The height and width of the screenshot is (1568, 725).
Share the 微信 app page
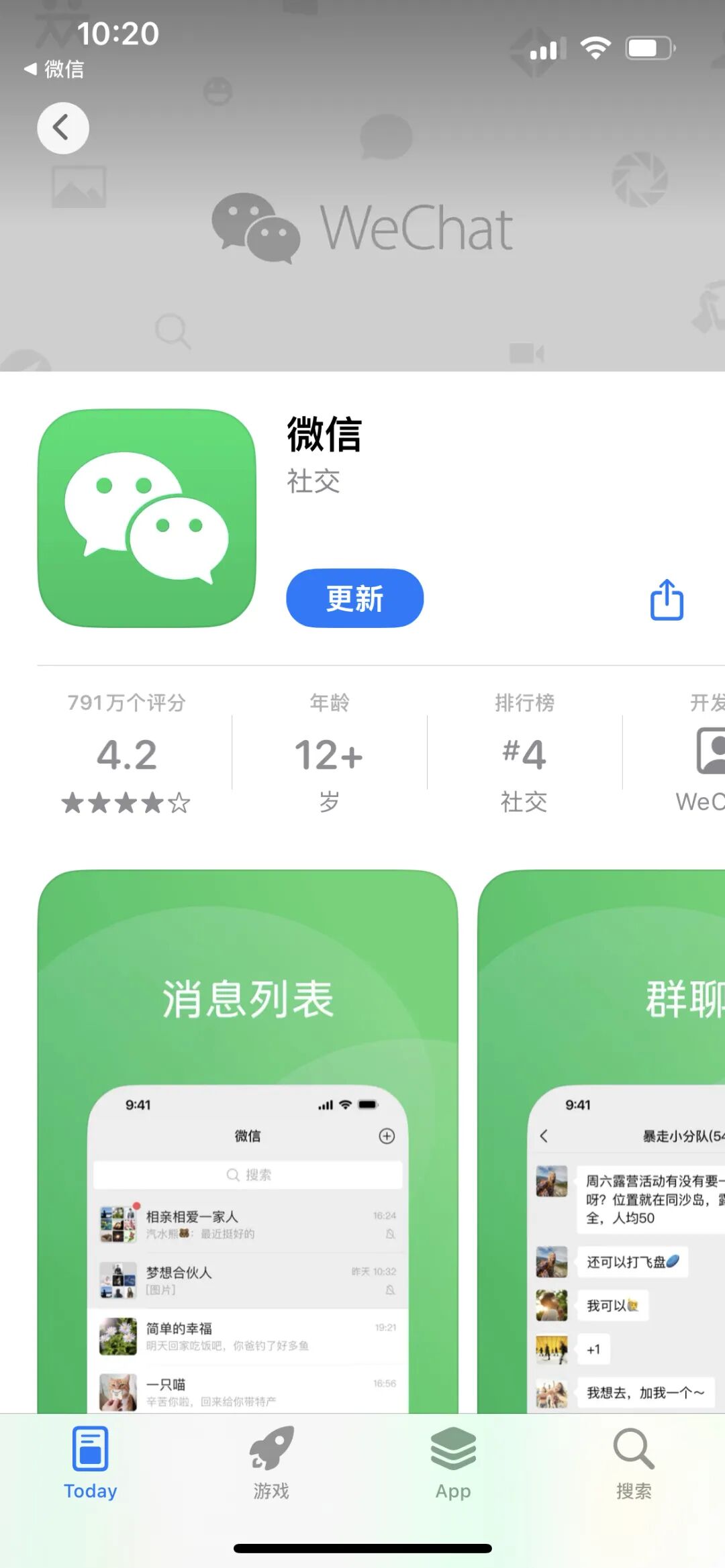tap(667, 599)
